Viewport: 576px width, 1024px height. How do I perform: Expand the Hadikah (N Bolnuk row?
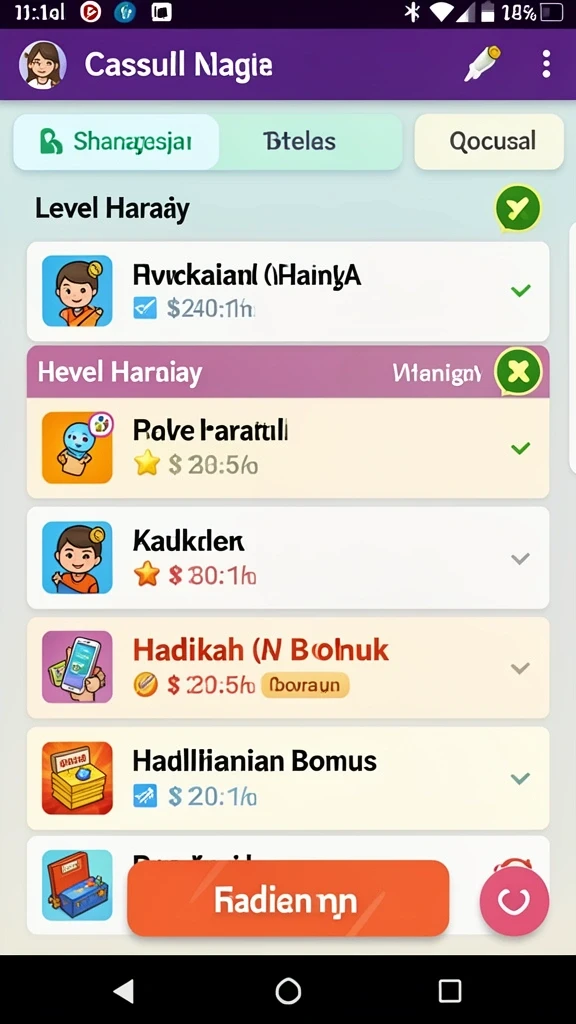(288, 667)
